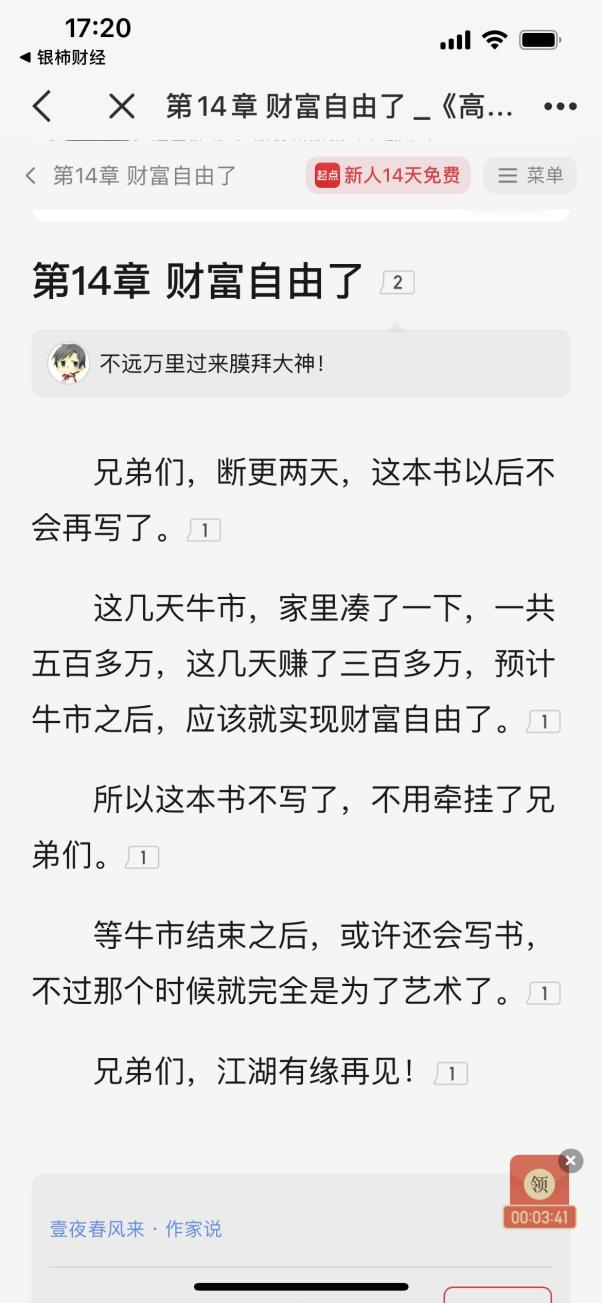Return to 银柿财经 app

click(x=62, y=58)
